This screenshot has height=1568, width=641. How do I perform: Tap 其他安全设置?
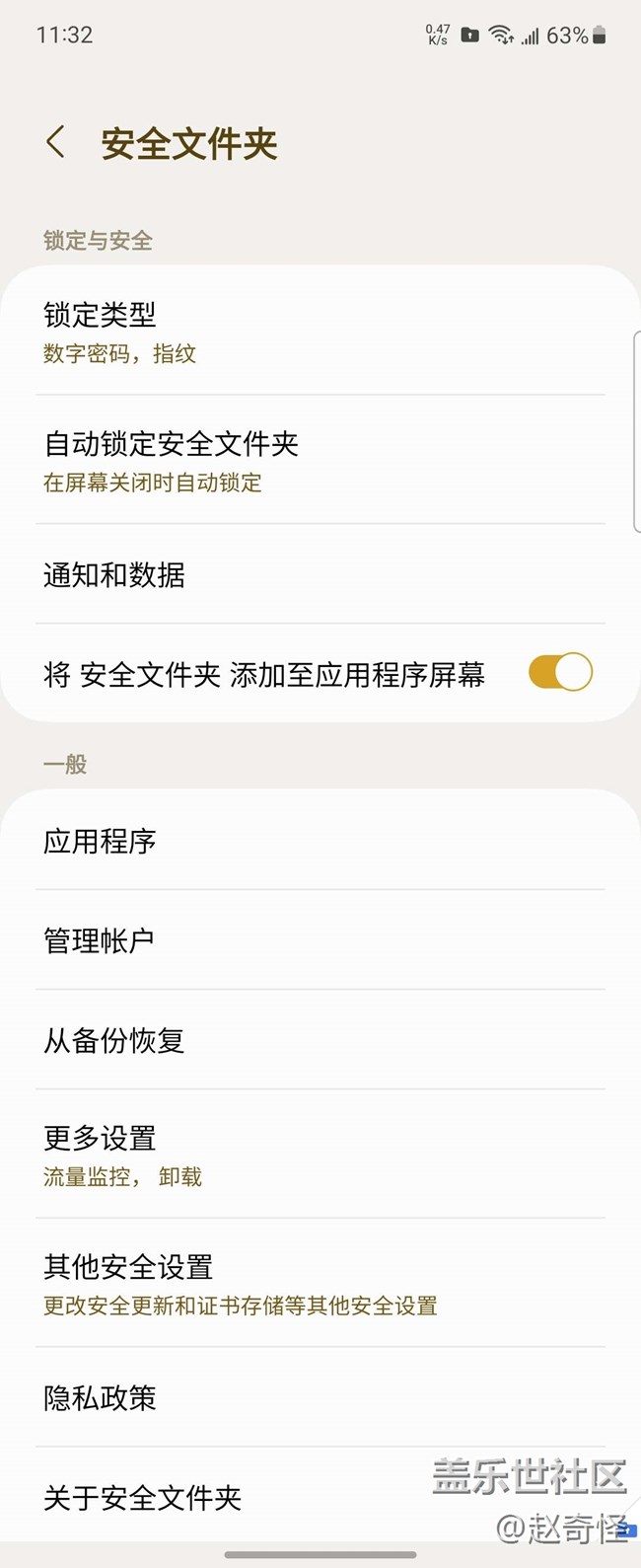[x=320, y=1284]
